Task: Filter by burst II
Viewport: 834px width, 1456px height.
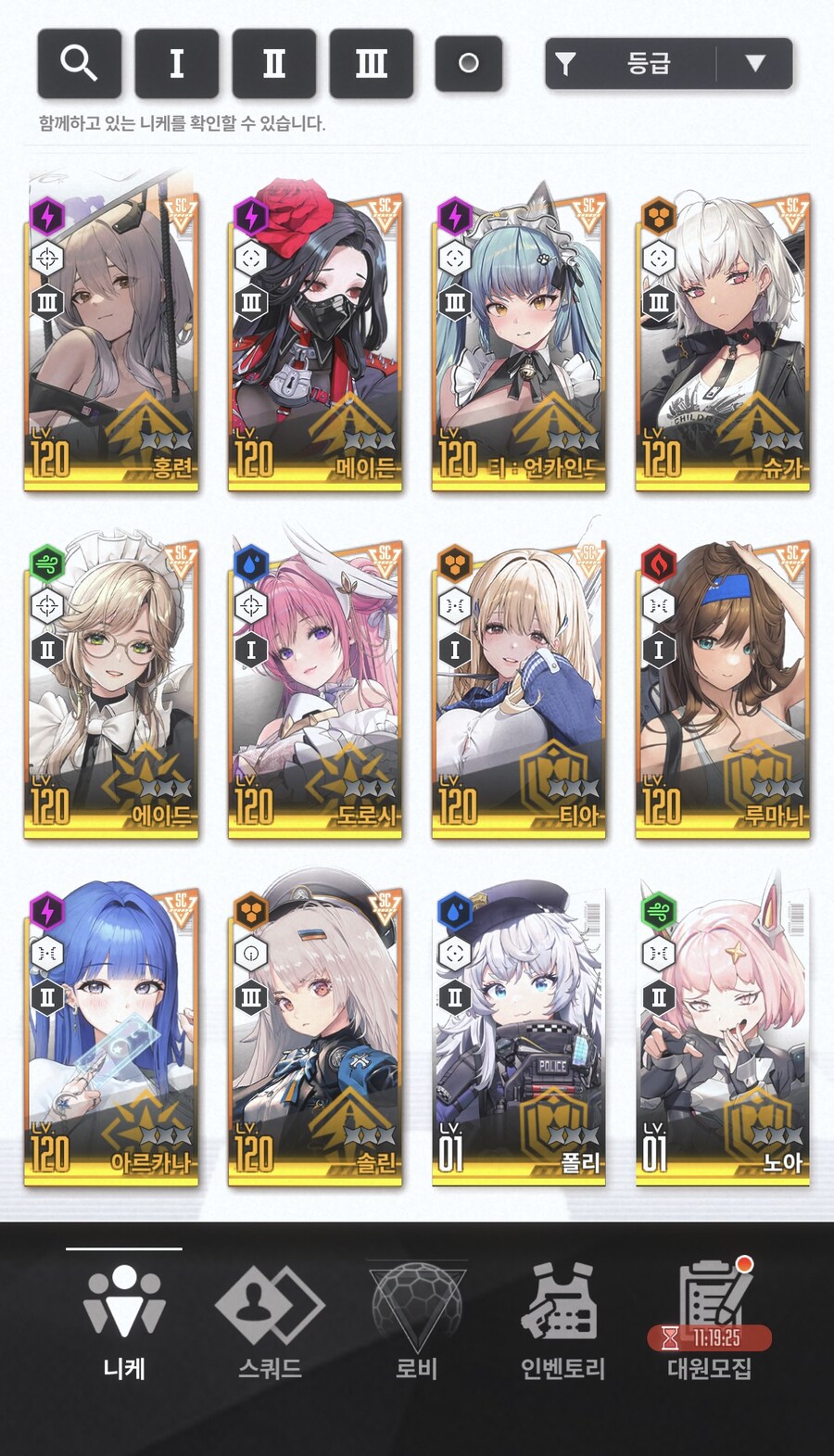Action: pyautogui.click(x=274, y=63)
